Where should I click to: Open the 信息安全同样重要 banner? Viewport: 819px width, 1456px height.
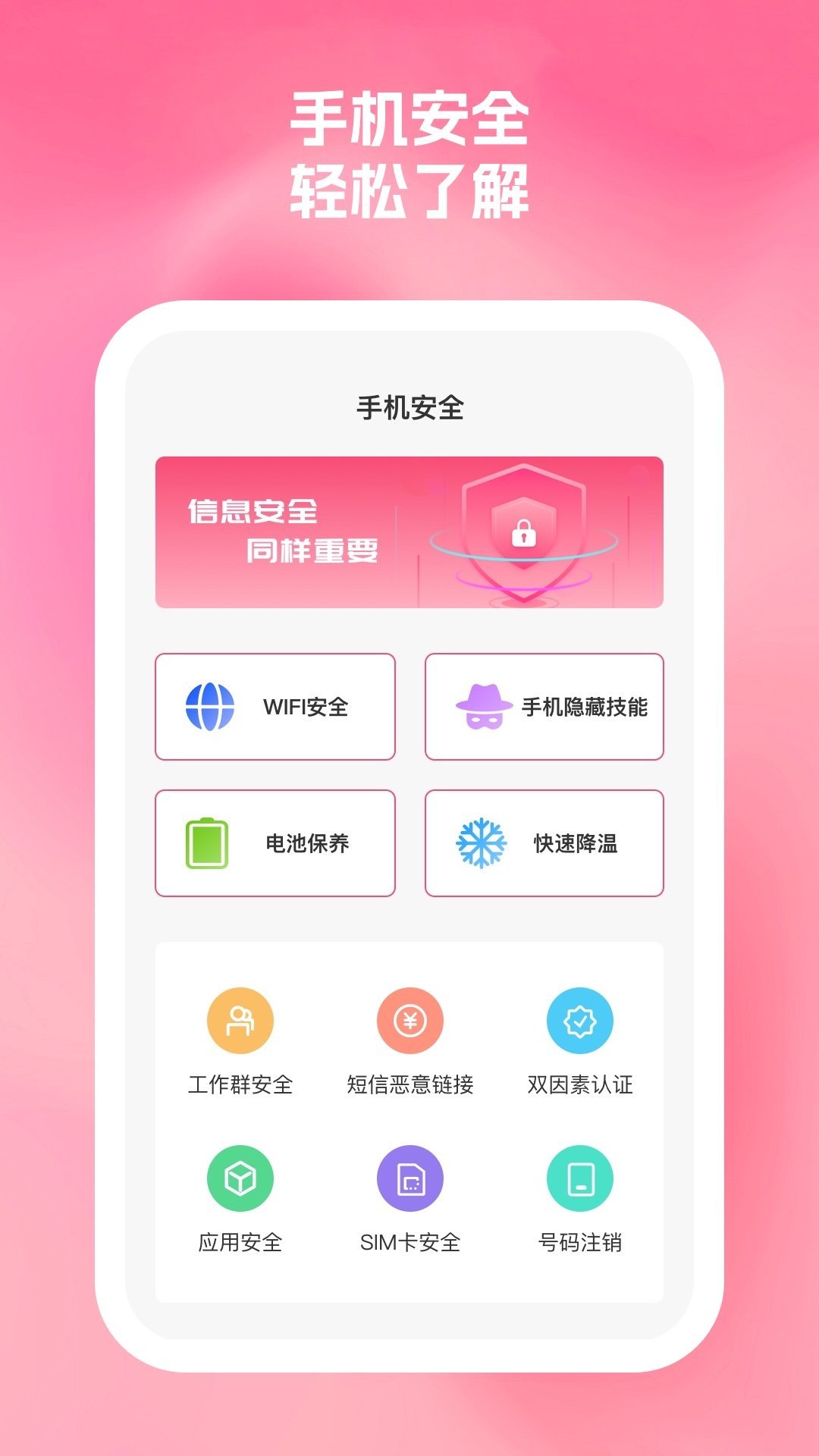409,531
